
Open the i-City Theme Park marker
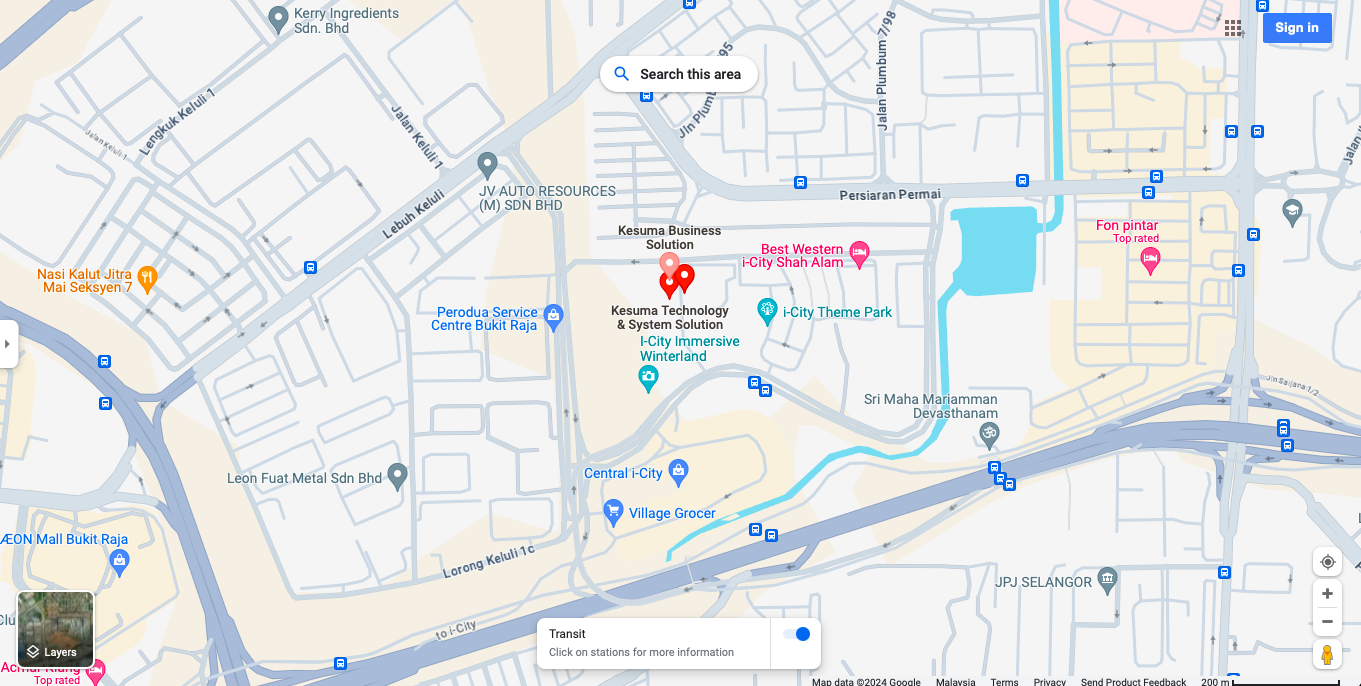pyautogui.click(x=767, y=310)
